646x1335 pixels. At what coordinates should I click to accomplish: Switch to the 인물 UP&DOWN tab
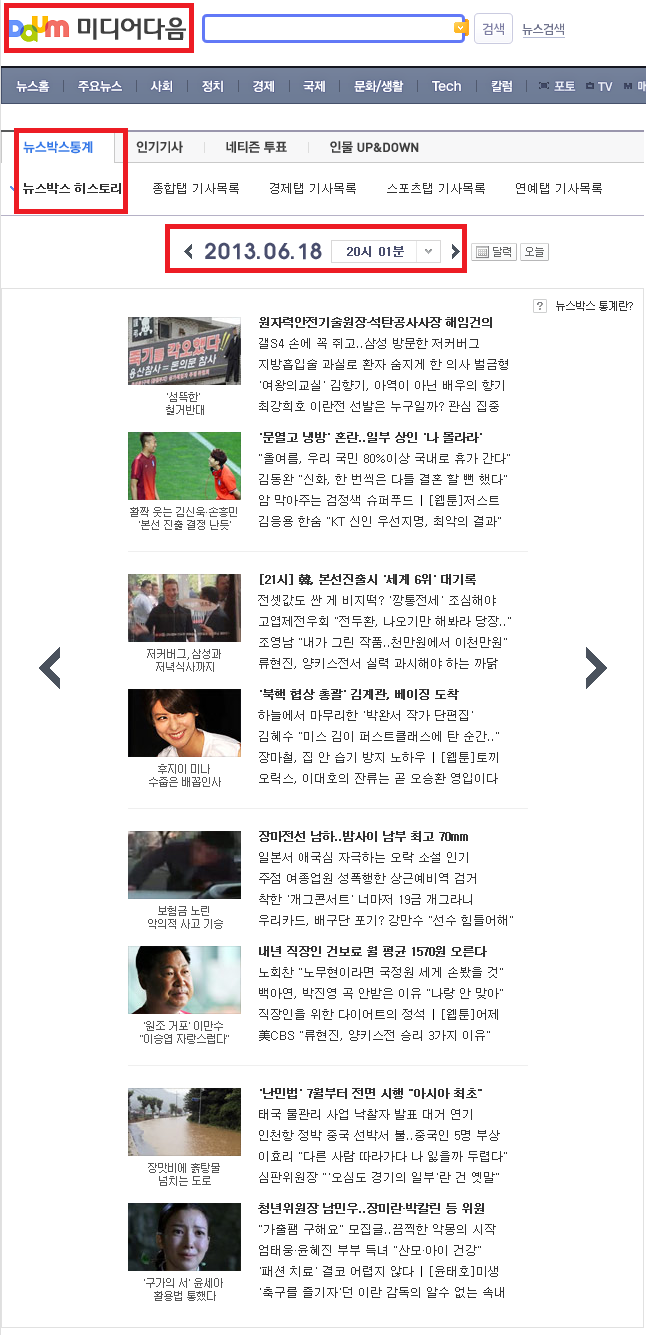pos(374,147)
